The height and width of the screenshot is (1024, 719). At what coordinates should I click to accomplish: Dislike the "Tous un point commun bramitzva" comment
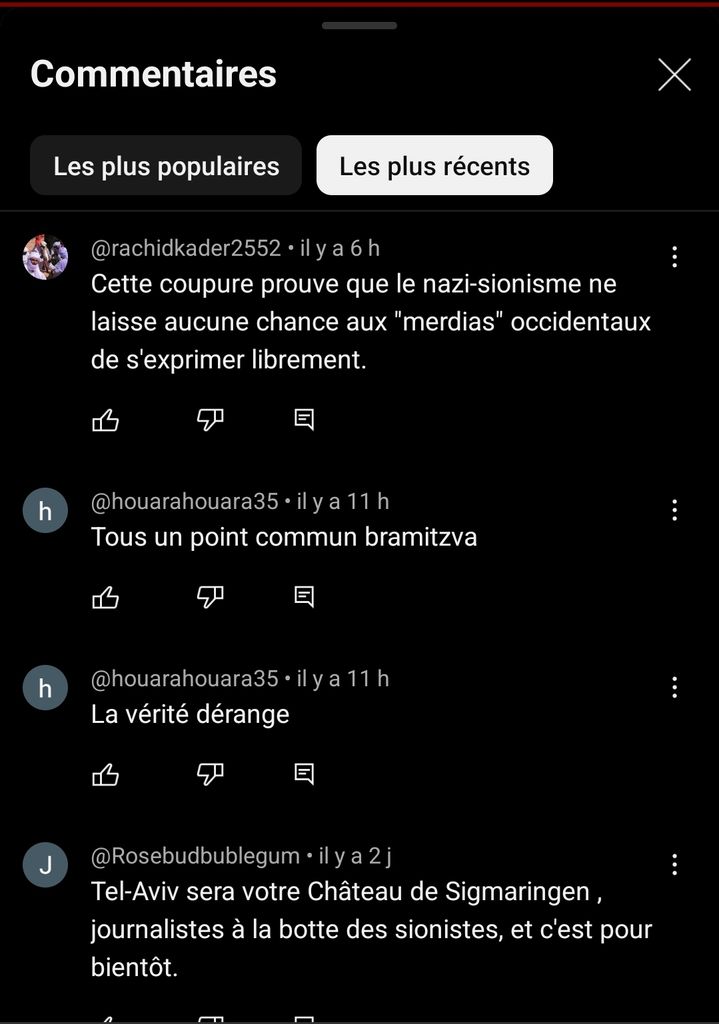pos(210,597)
